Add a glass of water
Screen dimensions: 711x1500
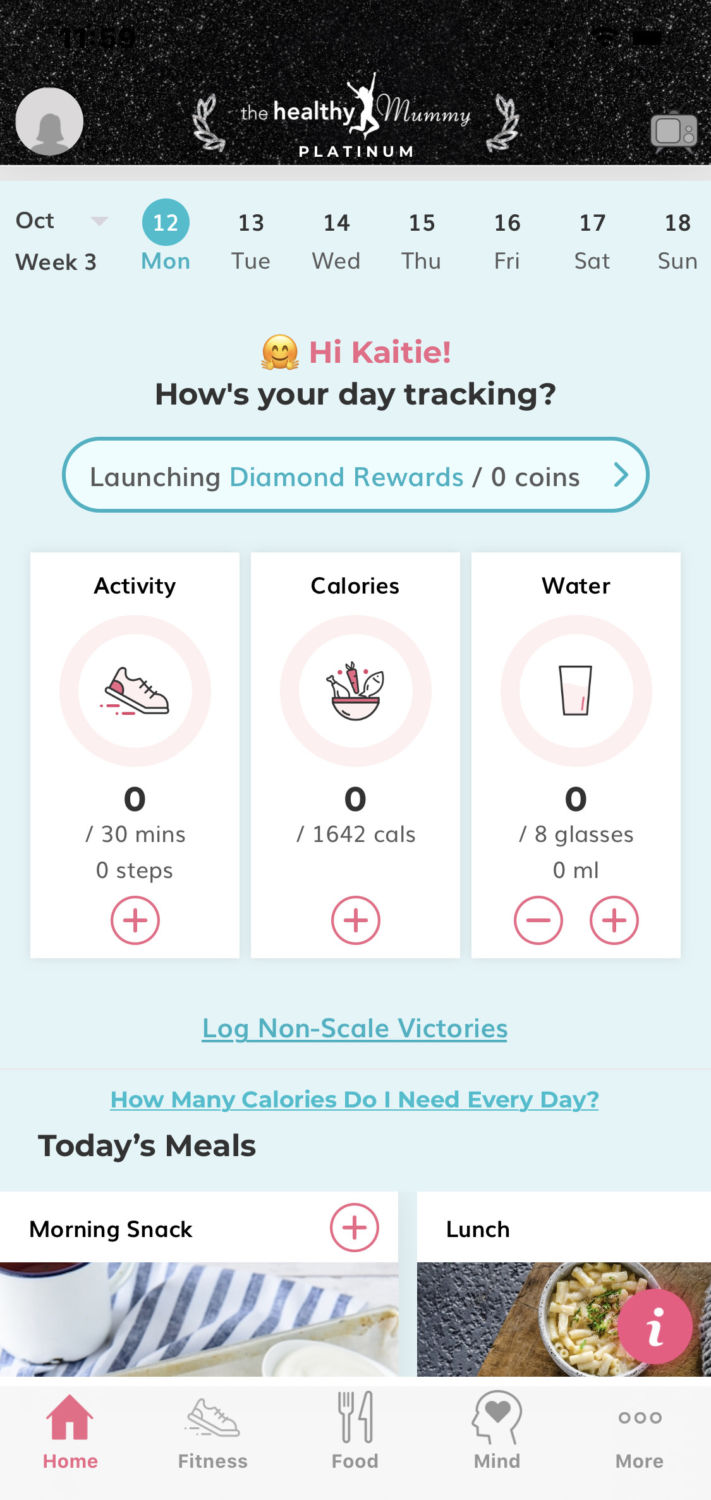coord(614,920)
